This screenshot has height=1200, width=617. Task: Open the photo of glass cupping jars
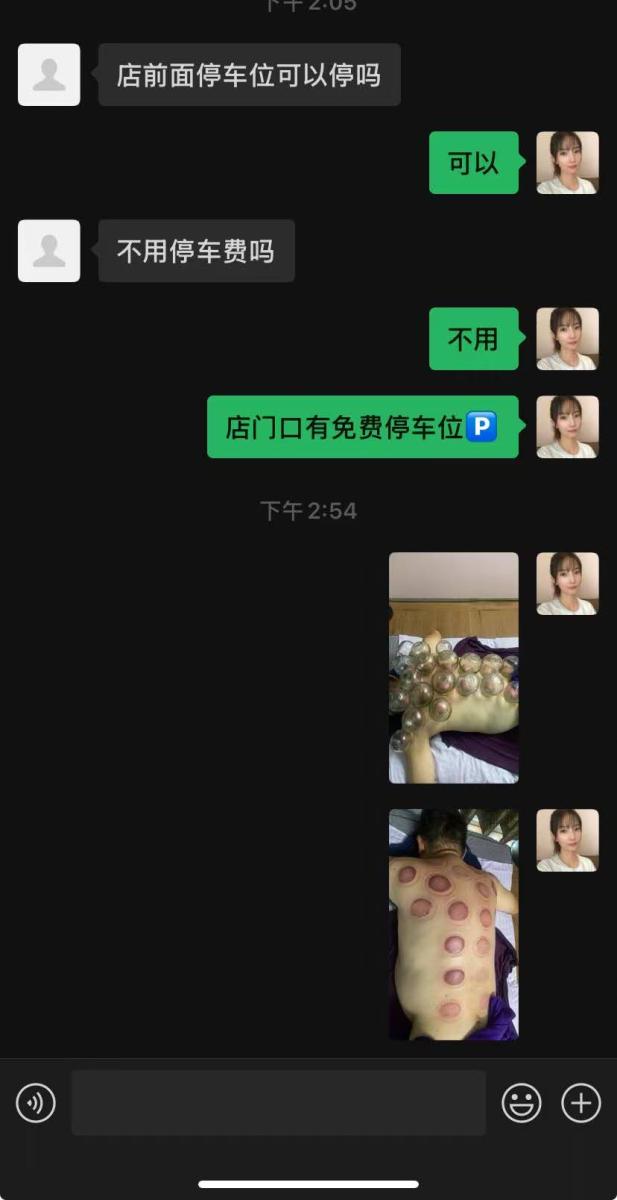tap(453, 667)
